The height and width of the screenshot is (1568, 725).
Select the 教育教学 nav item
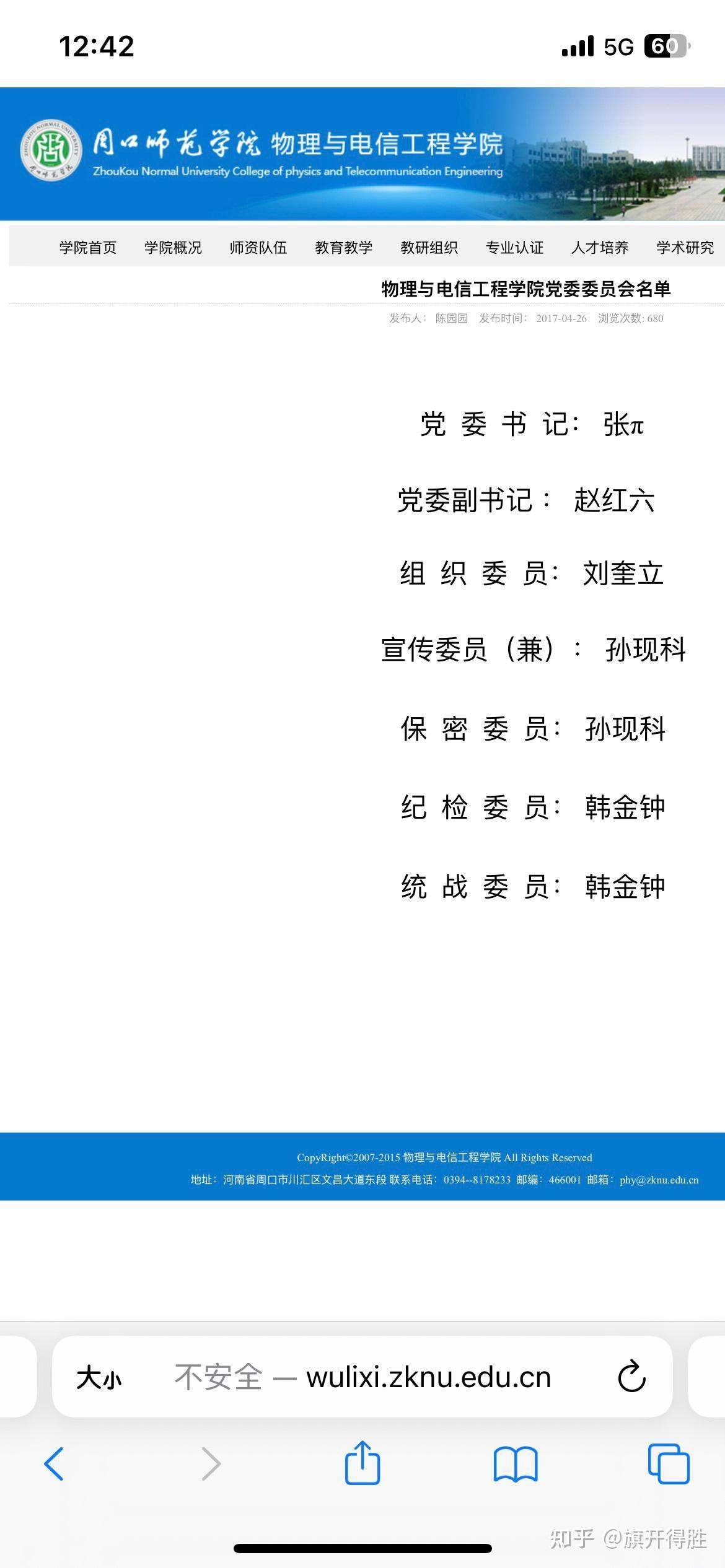(344, 248)
